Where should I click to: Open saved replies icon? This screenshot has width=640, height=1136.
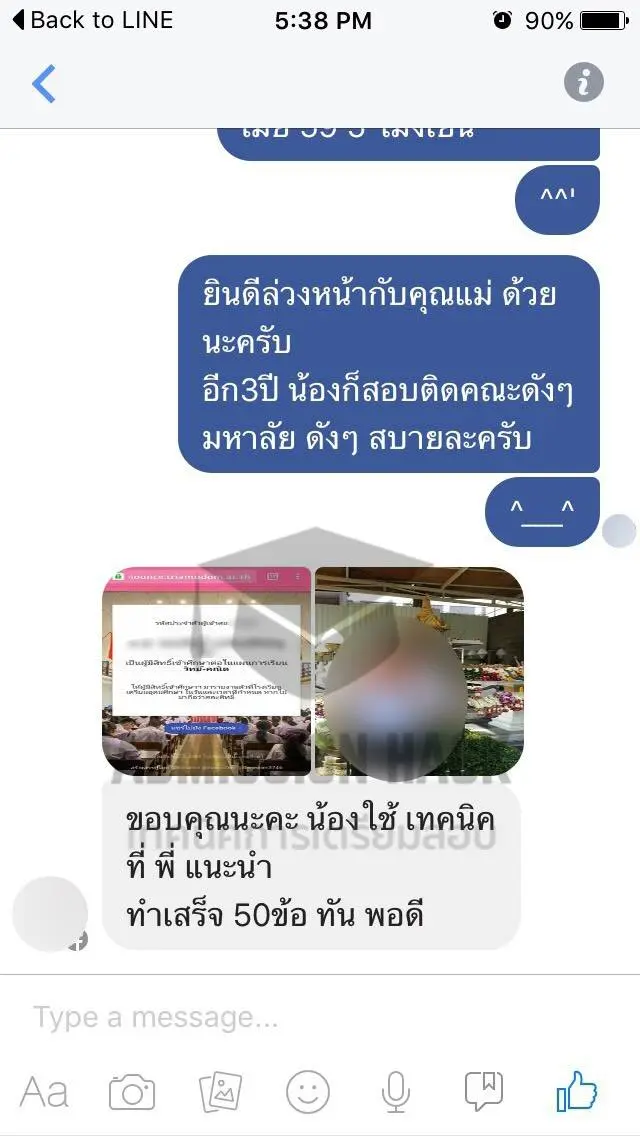point(484,1092)
